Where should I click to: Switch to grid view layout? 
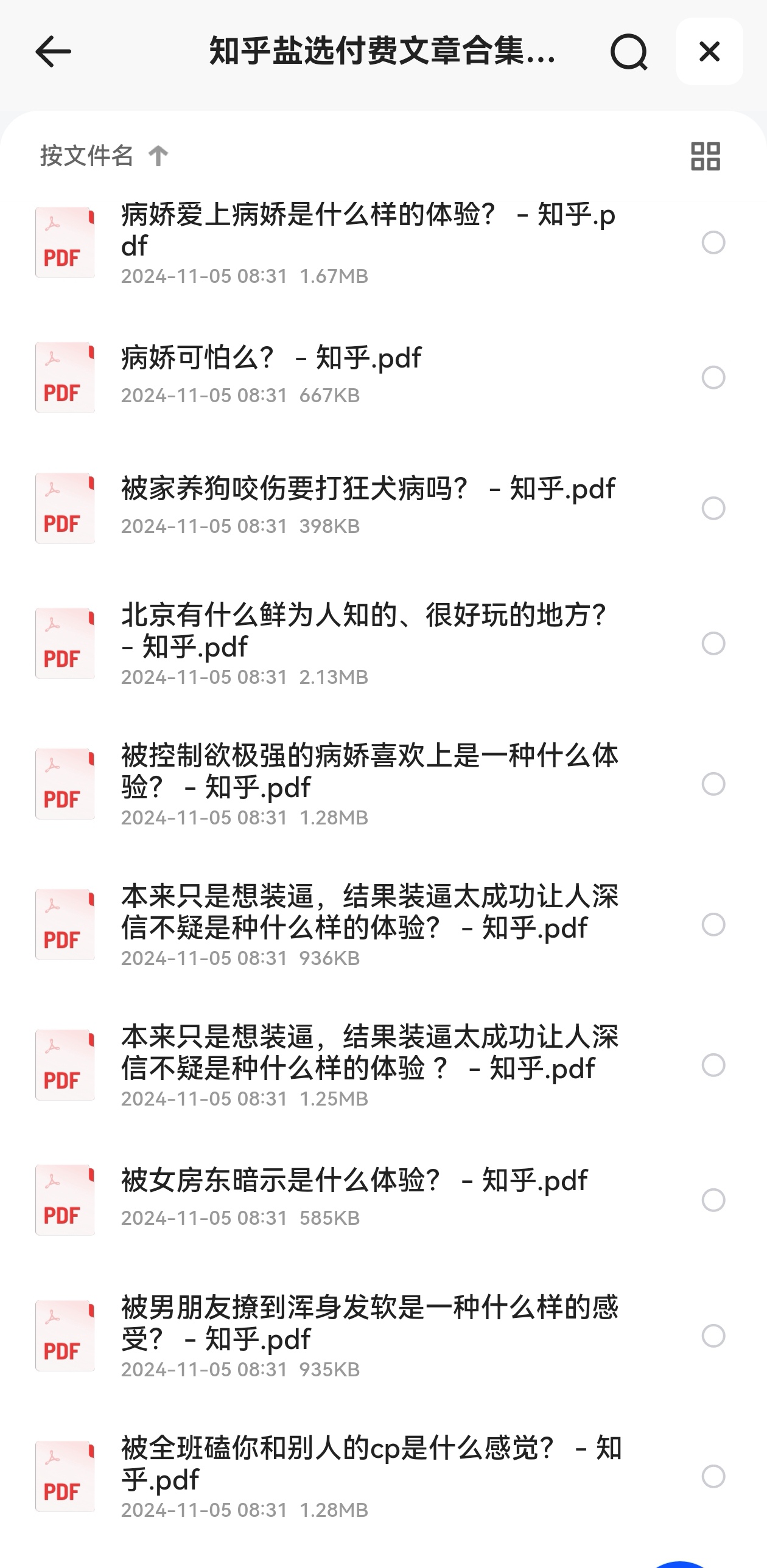(x=706, y=156)
